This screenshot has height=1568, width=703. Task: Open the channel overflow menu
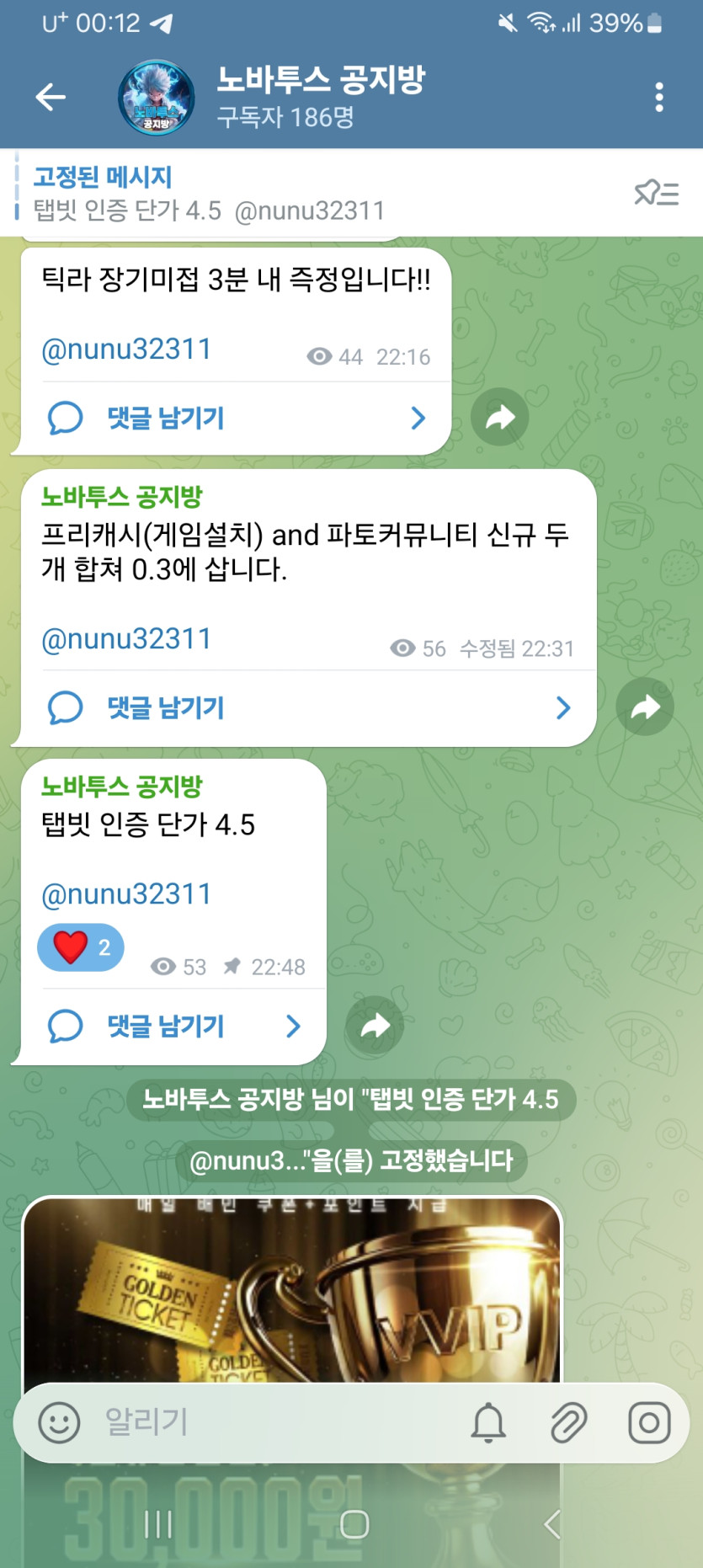[x=659, y=98]
